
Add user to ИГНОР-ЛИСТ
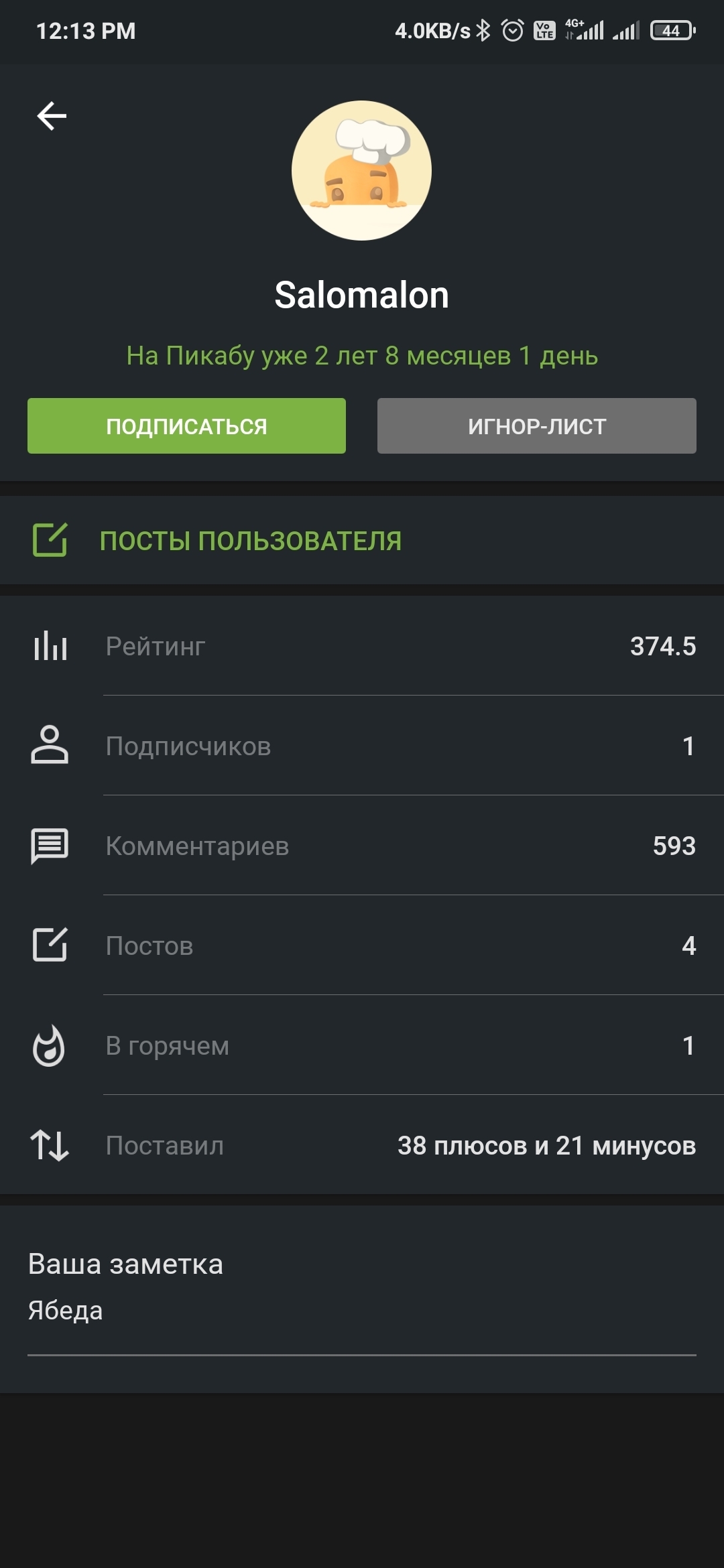click(x=536, y=426)
